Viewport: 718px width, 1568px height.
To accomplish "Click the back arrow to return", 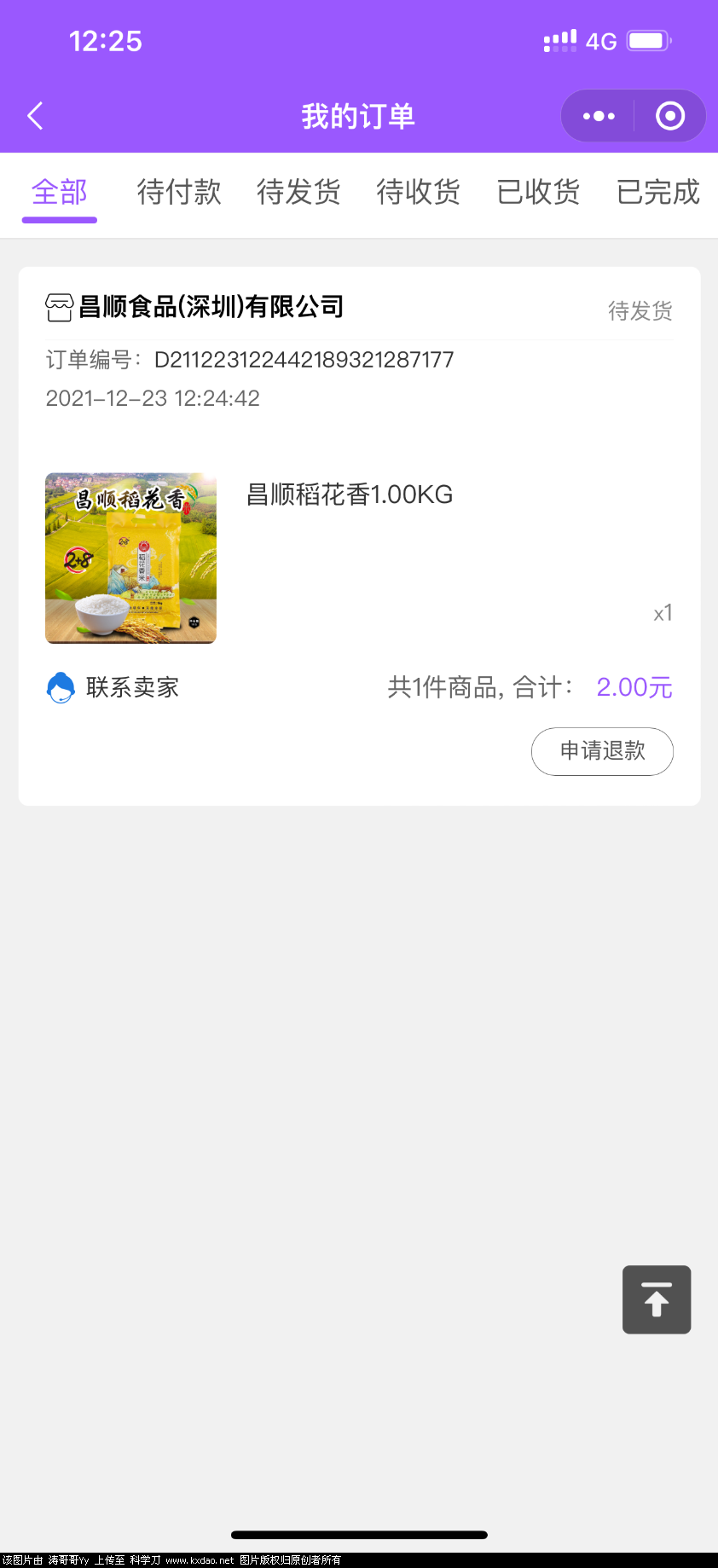I will point(34,115).
